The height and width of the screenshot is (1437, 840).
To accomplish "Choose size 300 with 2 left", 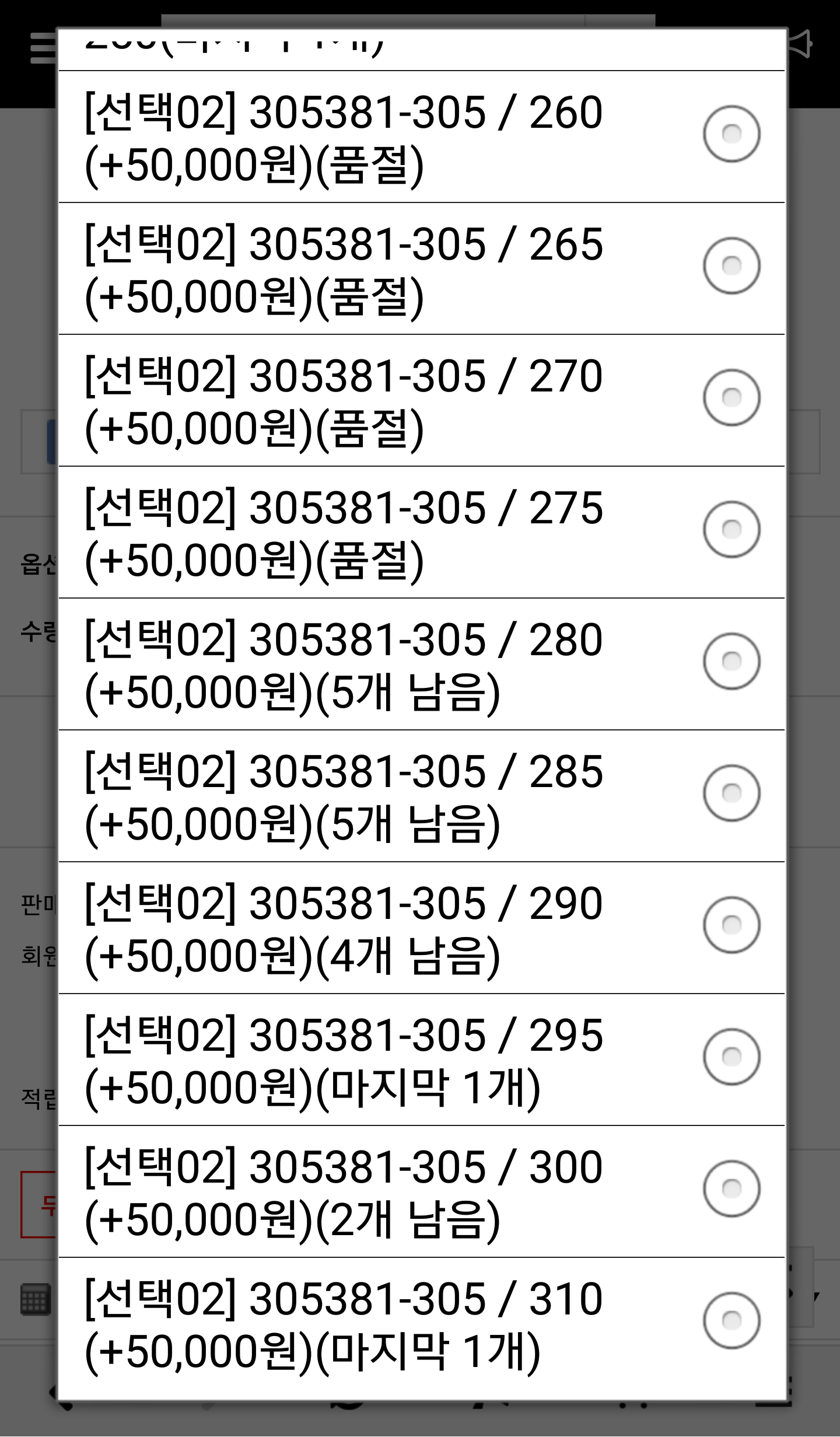I will (731, 1189).
